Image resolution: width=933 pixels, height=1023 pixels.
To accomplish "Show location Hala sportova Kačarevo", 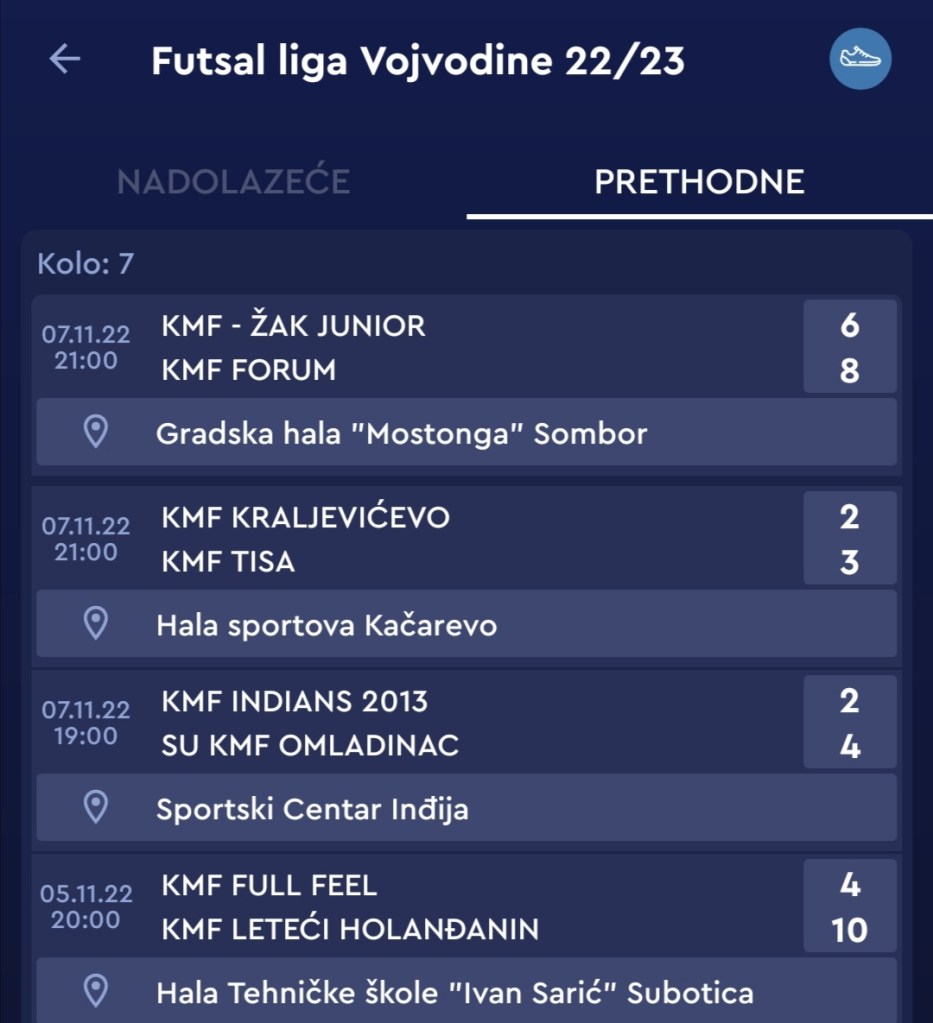I will 466,625.
